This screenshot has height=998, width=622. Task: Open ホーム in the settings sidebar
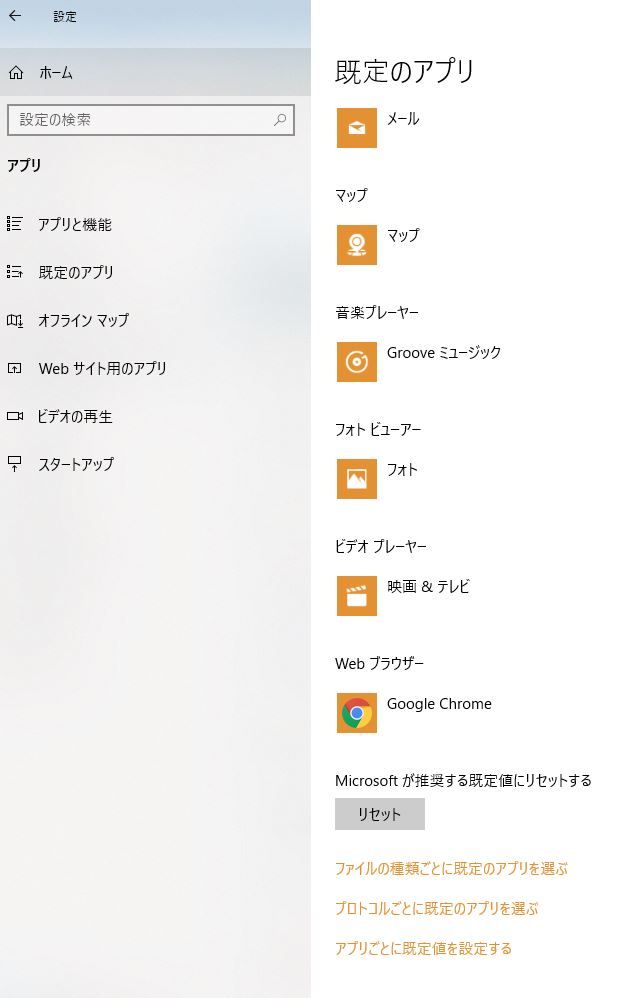pos(56,73)
